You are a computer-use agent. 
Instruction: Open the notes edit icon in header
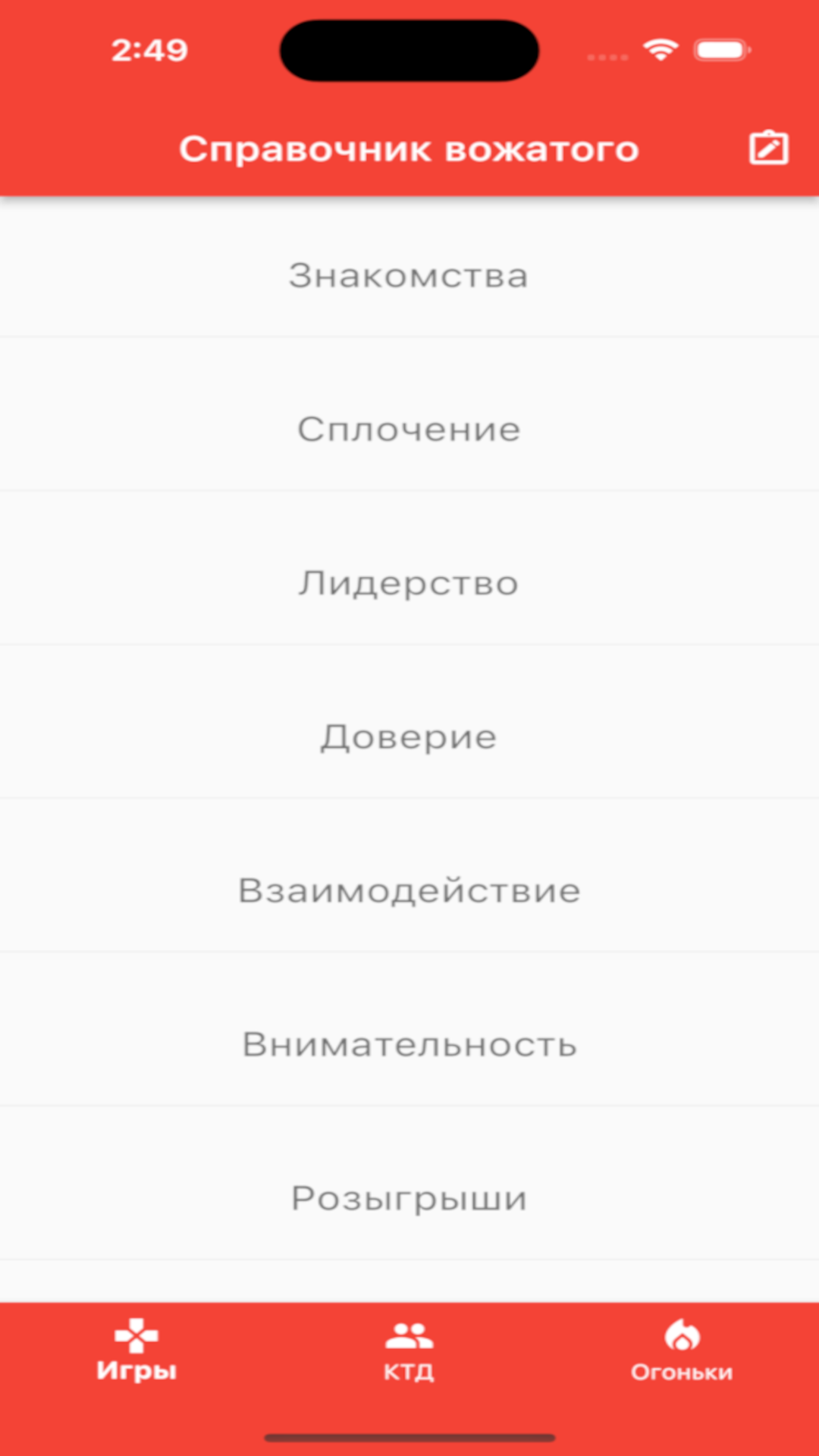tap(769, 148)
